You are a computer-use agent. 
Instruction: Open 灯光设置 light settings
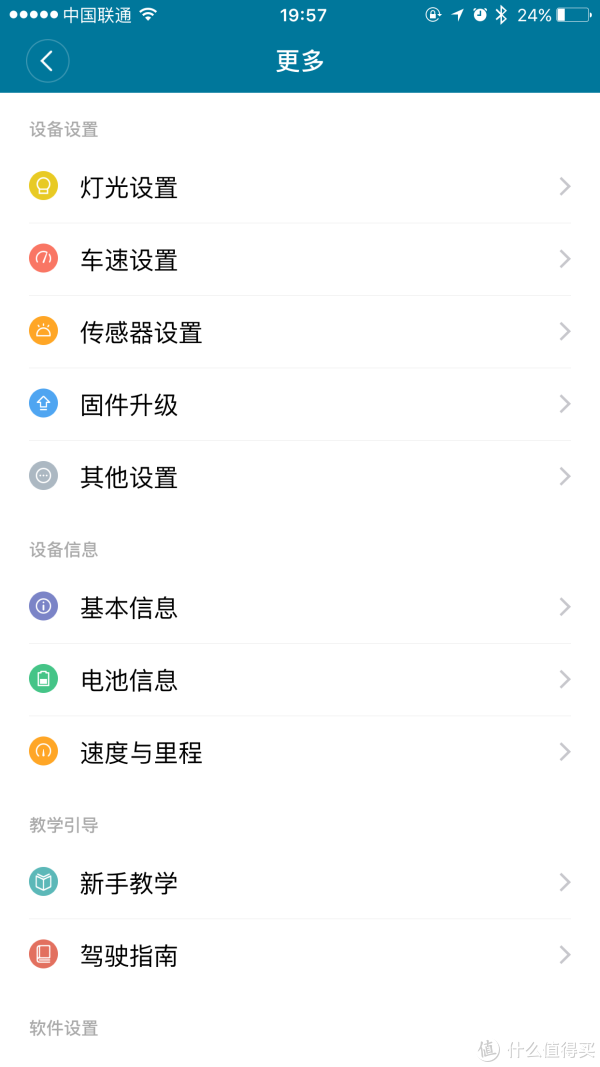pyautogui.click(x=300, y=186)
